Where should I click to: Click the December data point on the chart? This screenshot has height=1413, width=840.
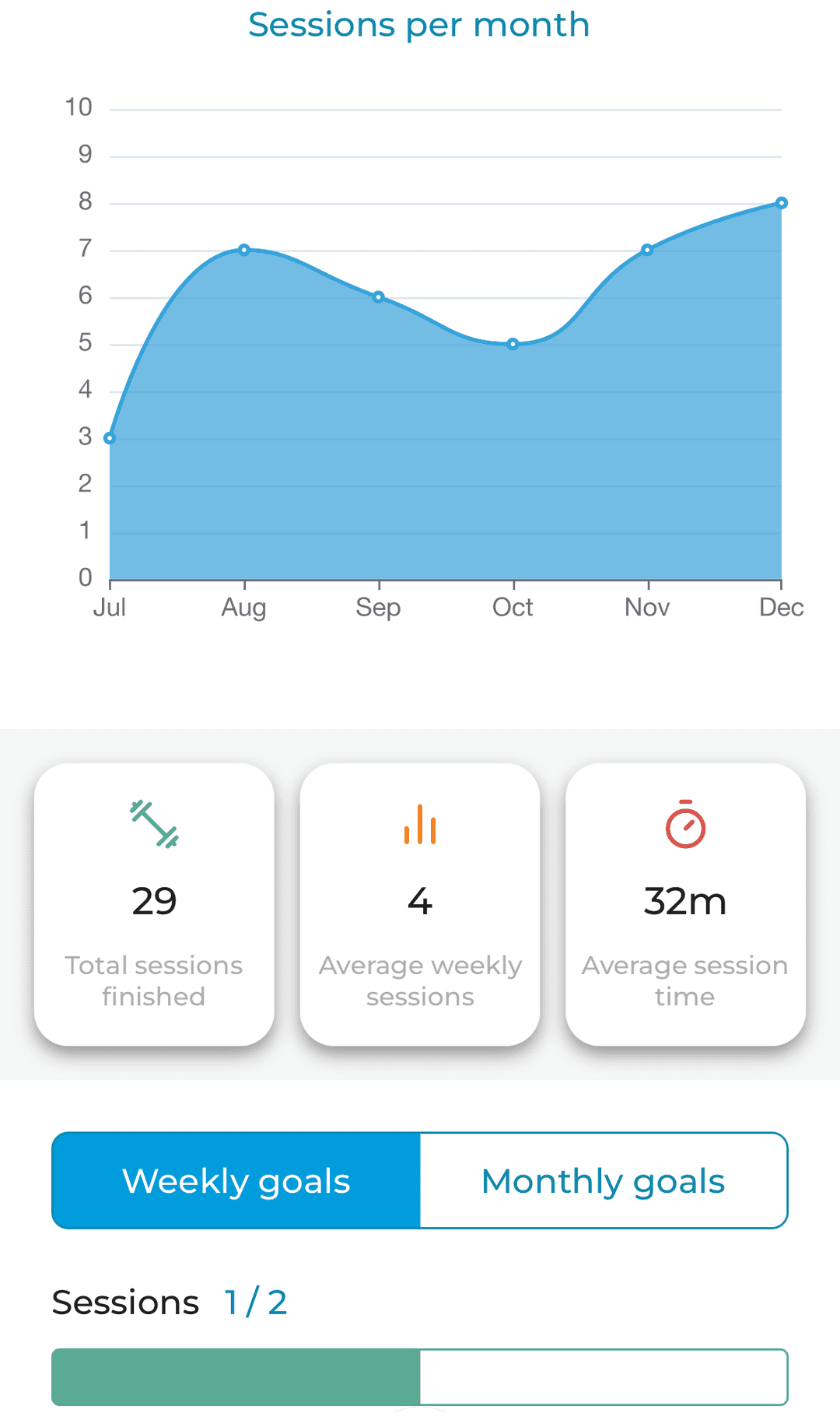click(x=781, y=202)
